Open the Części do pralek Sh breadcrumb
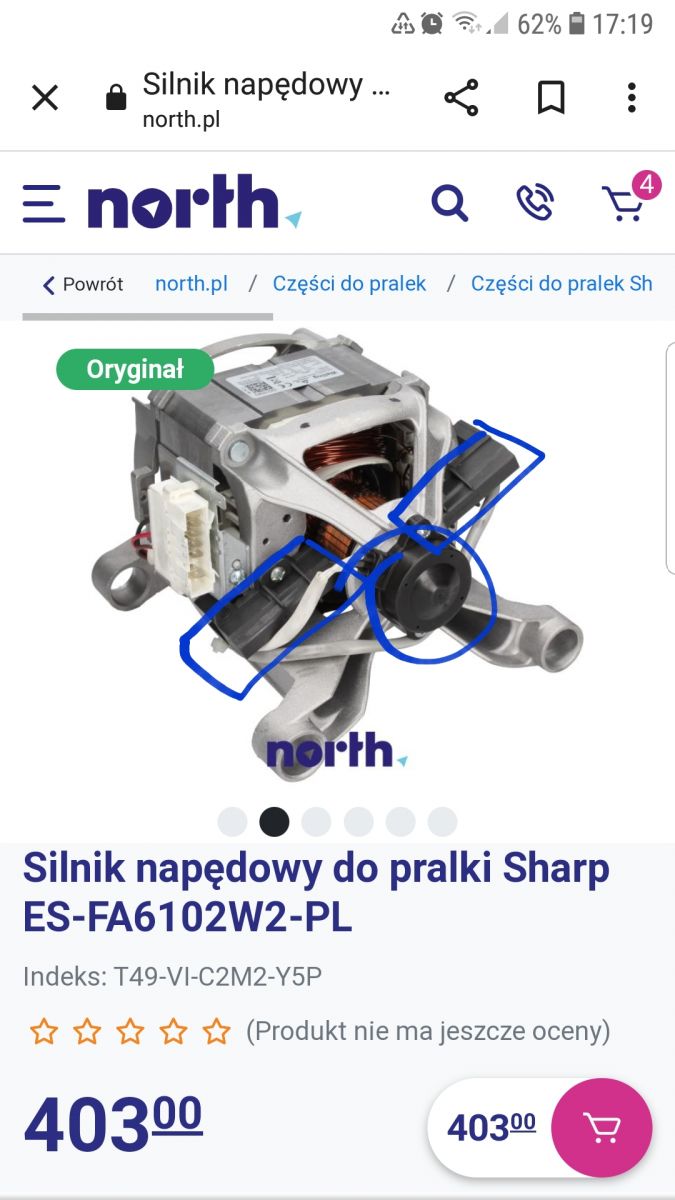 562,284
